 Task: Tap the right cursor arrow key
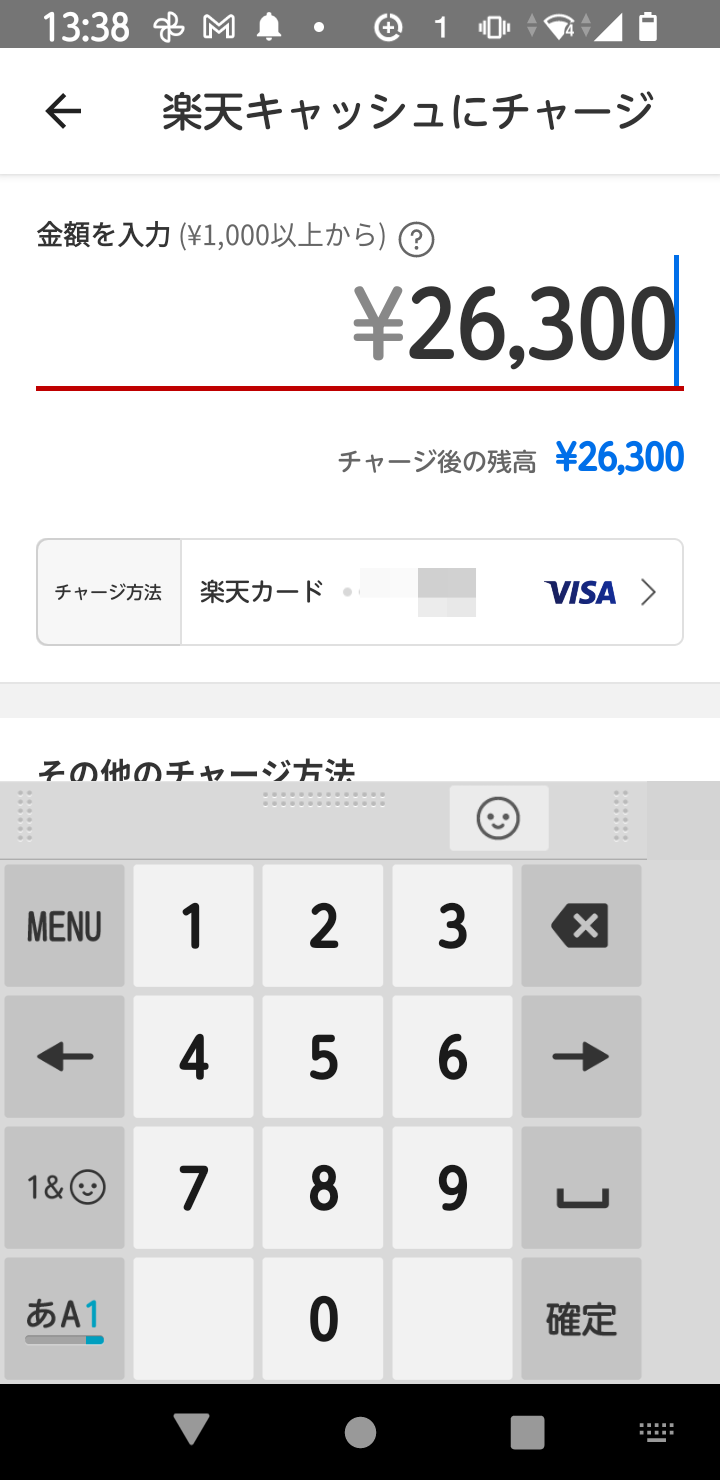click(x=581, y=1056)
